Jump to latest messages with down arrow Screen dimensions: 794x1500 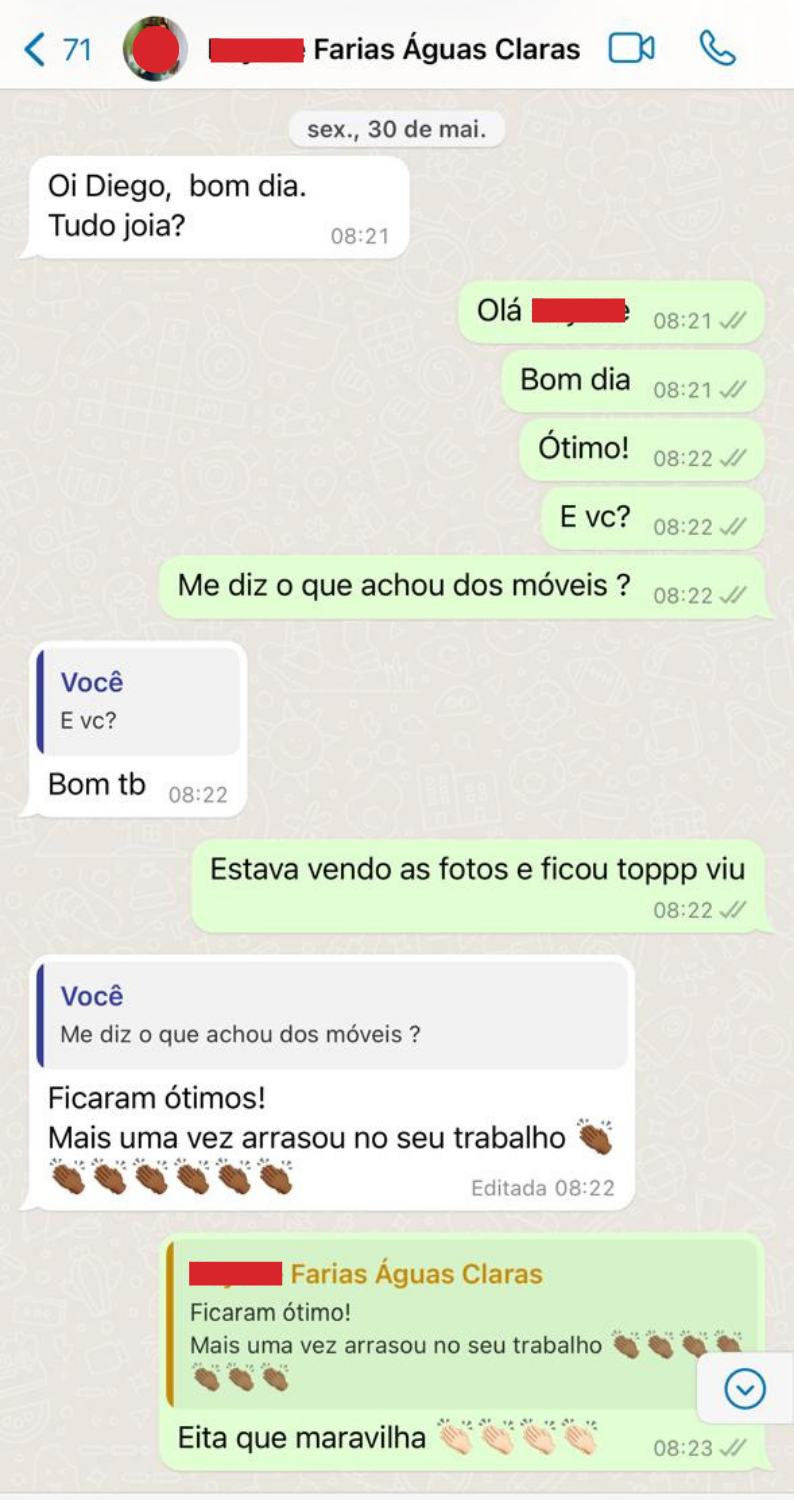click(744, 1388)
